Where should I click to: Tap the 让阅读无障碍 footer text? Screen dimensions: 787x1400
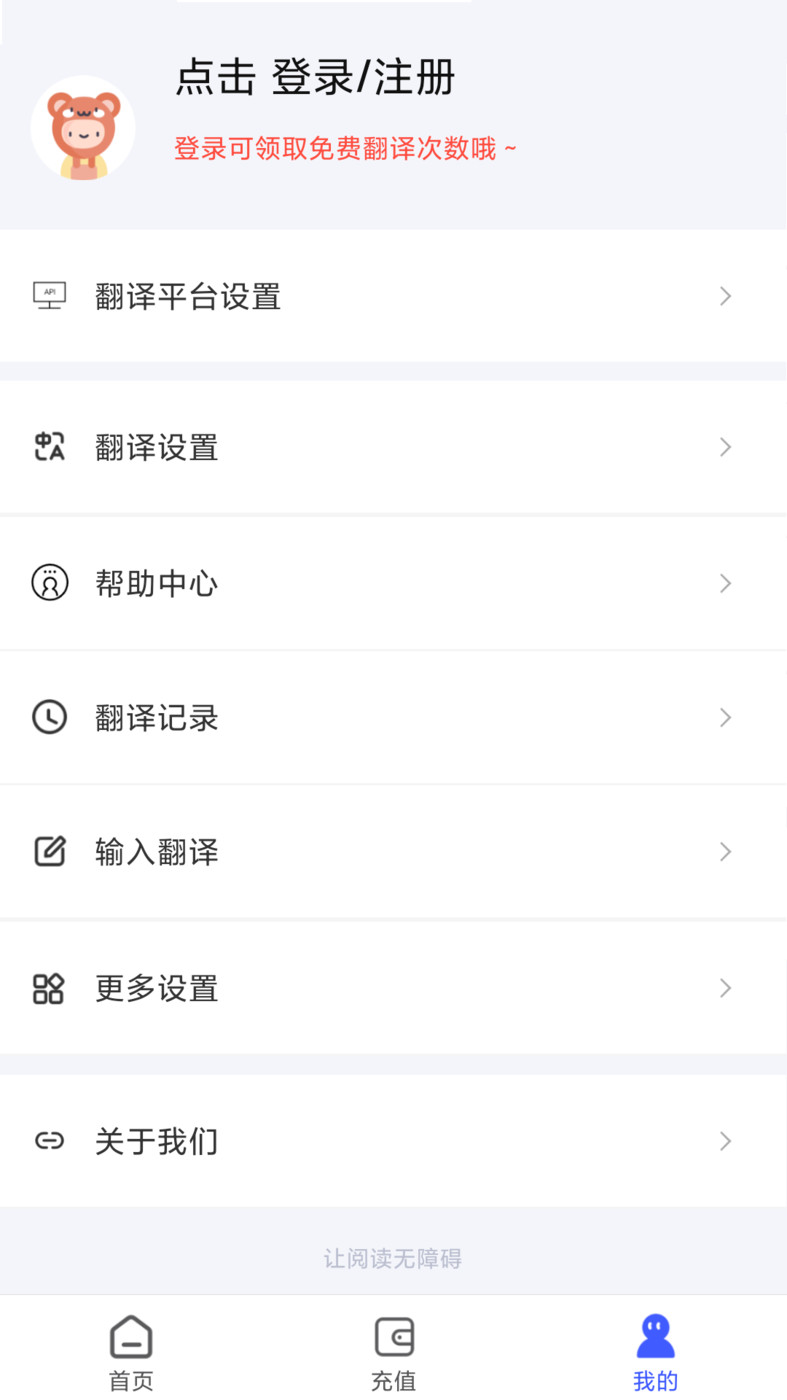[393, 1259]
